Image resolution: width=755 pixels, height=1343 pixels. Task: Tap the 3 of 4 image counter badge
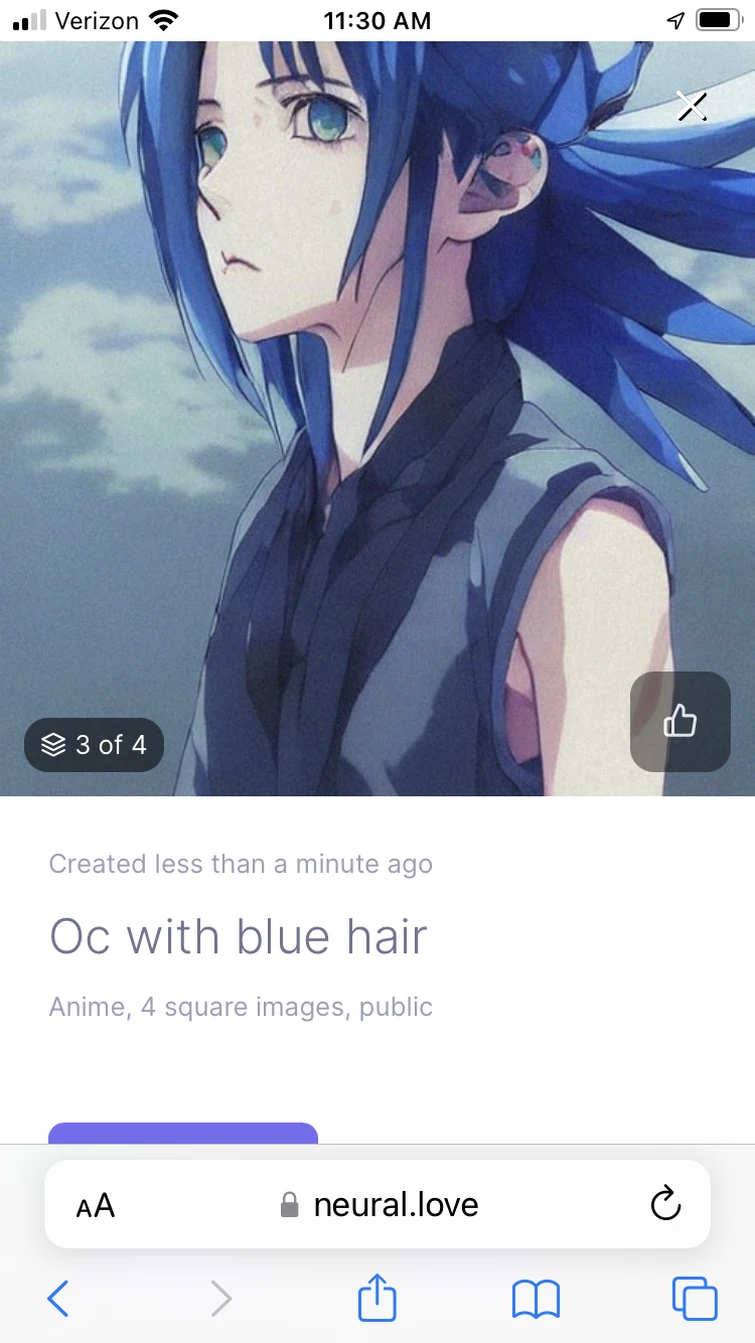94,745
